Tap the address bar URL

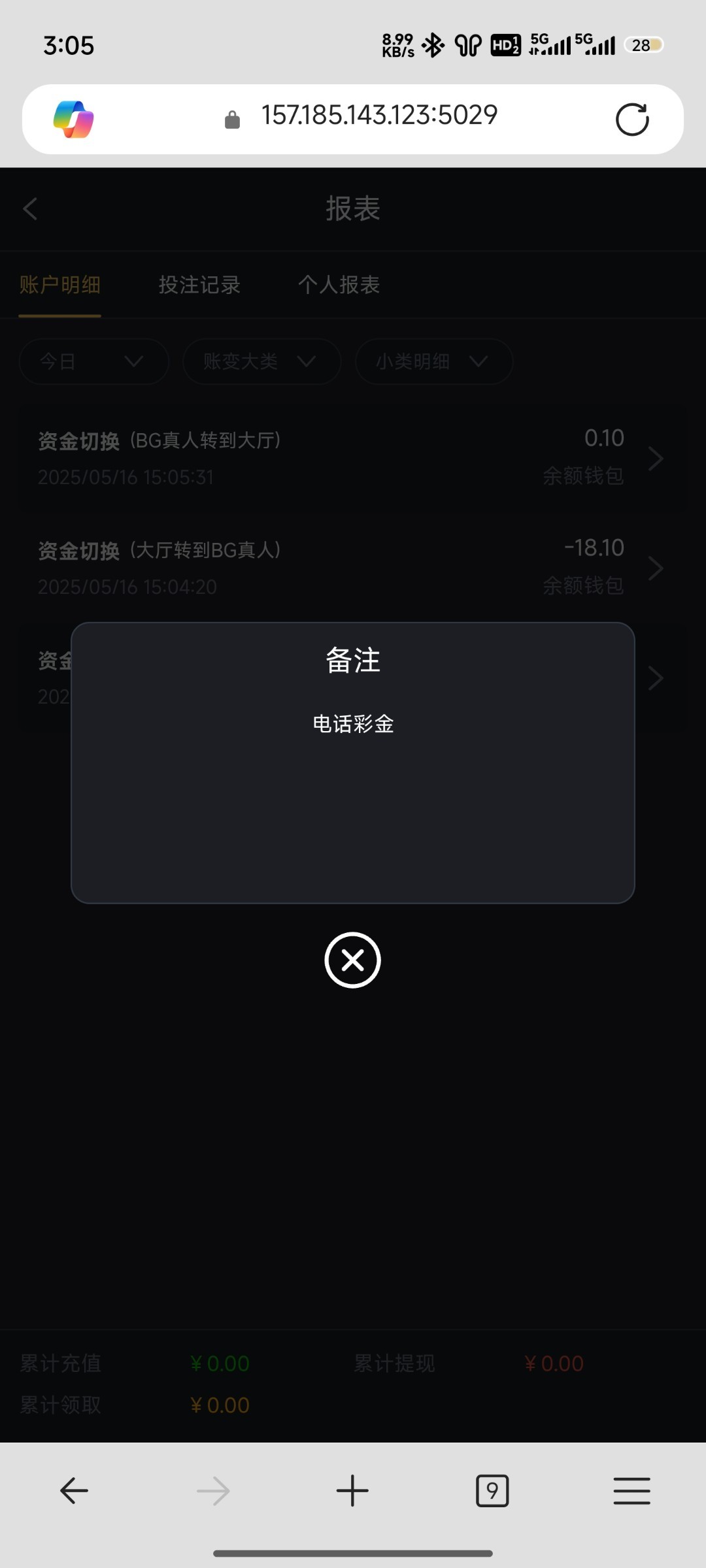[379, 116]
